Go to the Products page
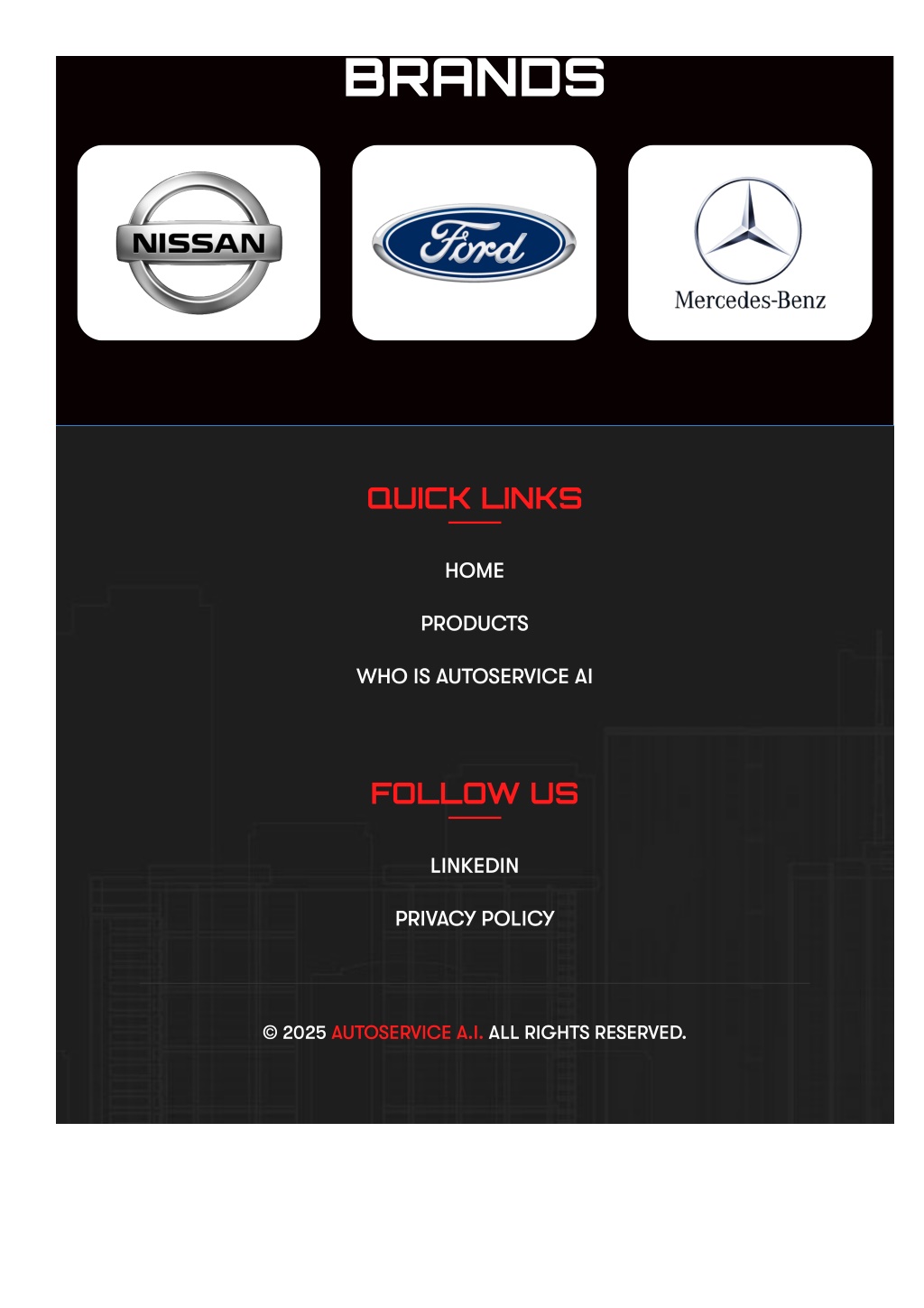 [x=474, y=624]
